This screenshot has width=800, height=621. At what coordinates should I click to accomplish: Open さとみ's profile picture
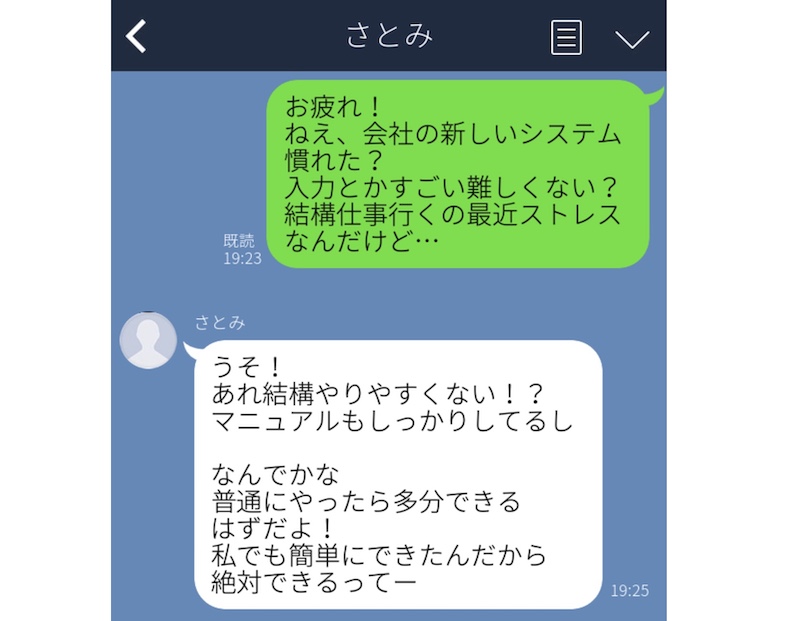149,340
